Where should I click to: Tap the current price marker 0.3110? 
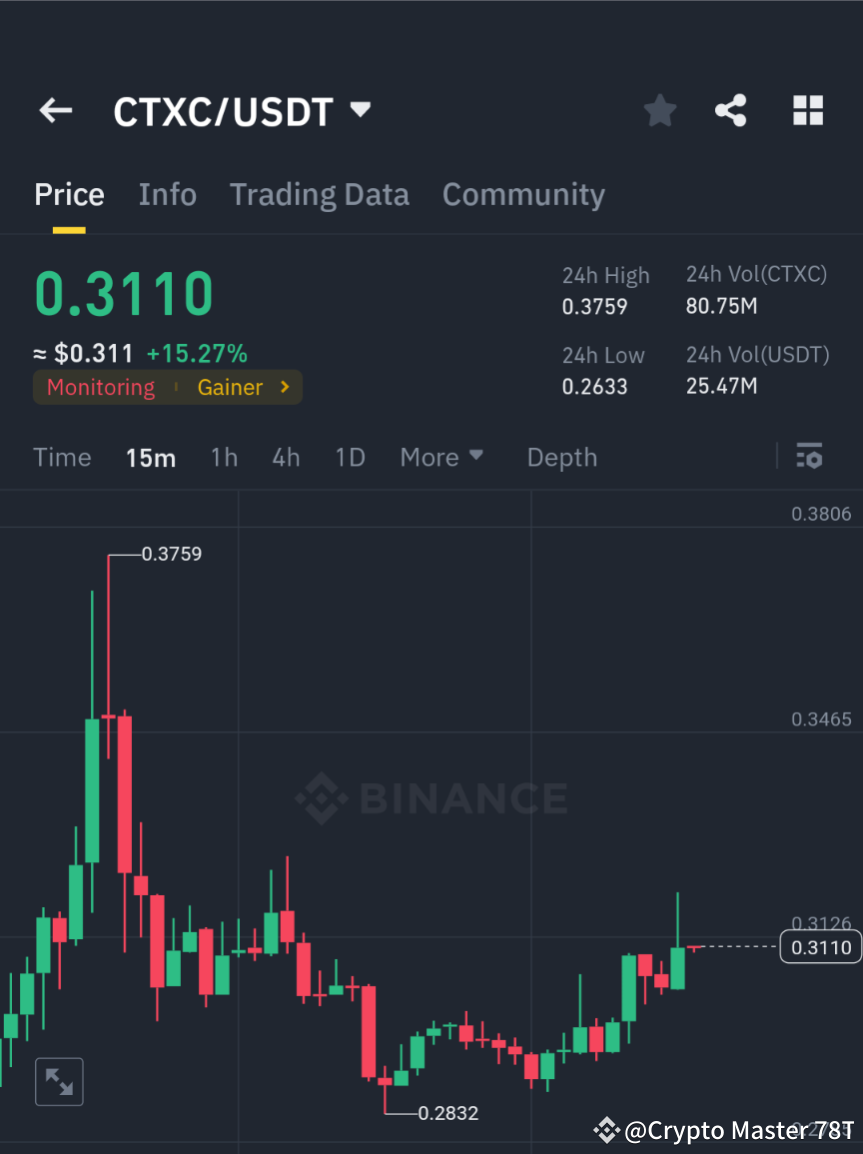click(x=820, y=946)
